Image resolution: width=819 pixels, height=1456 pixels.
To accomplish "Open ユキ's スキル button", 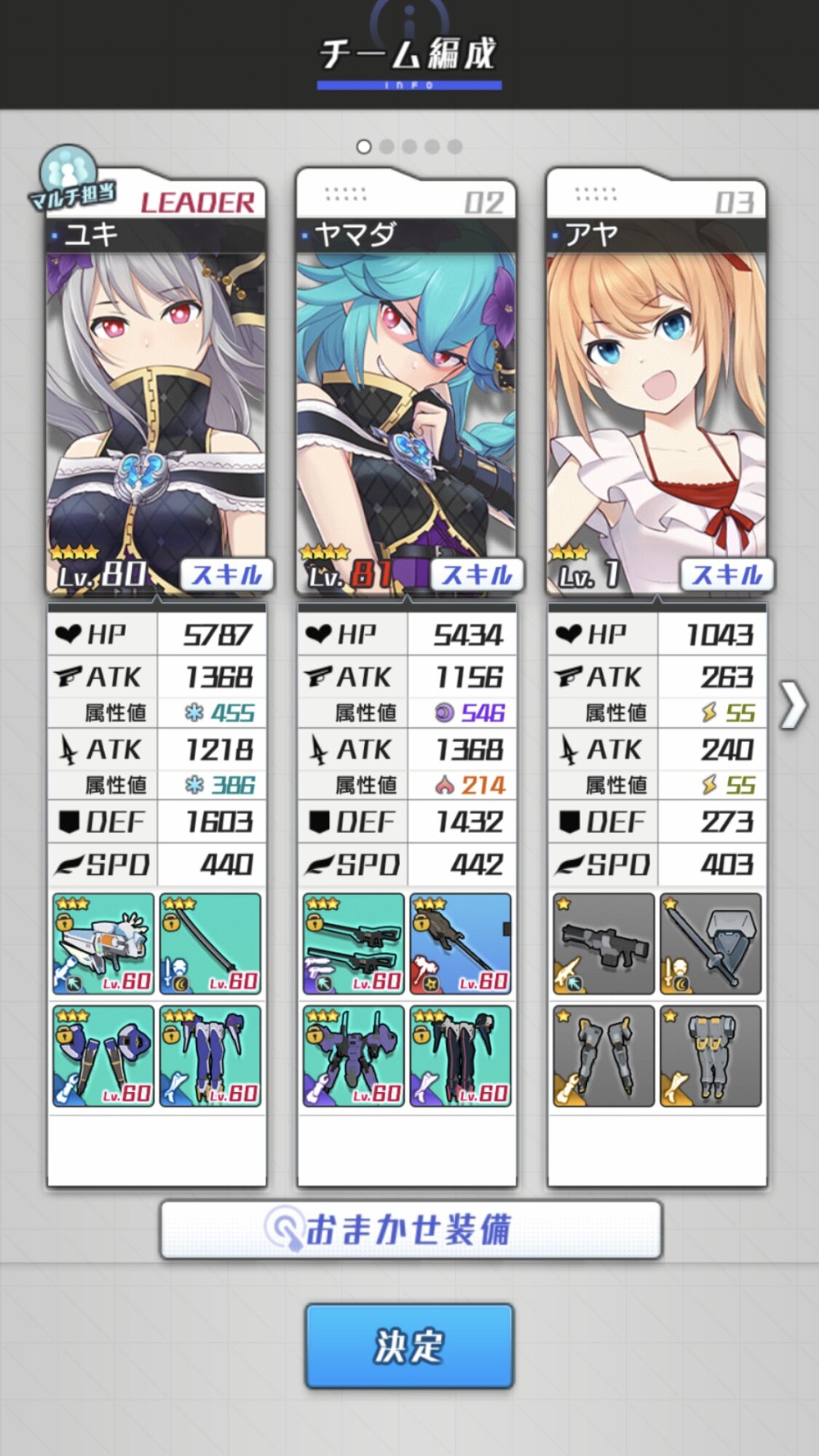I will (226, 574).
